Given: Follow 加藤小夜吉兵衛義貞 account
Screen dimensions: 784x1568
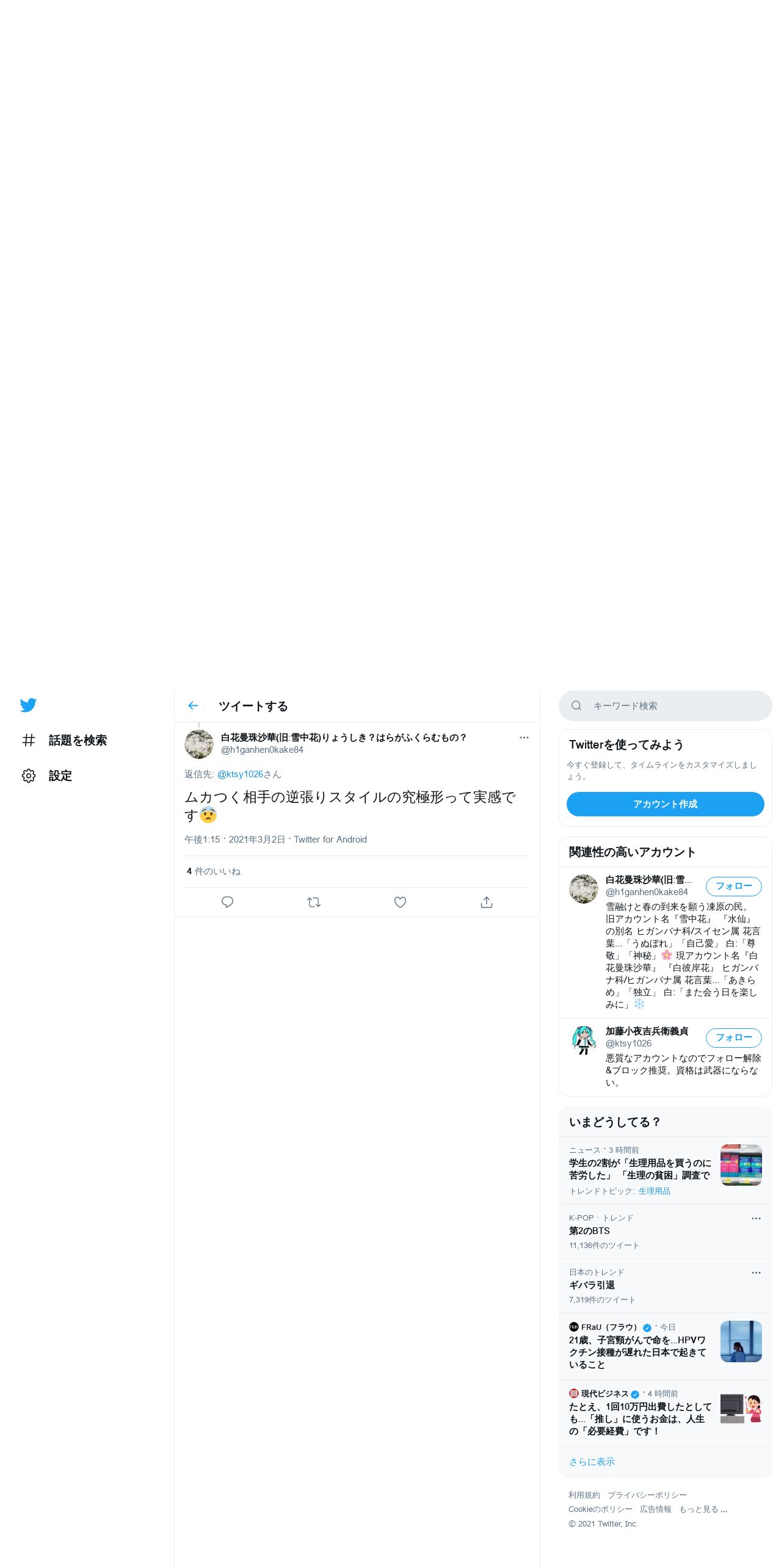Looking at the screenshot, I should pyautogui.click(x=734, y=1037).
